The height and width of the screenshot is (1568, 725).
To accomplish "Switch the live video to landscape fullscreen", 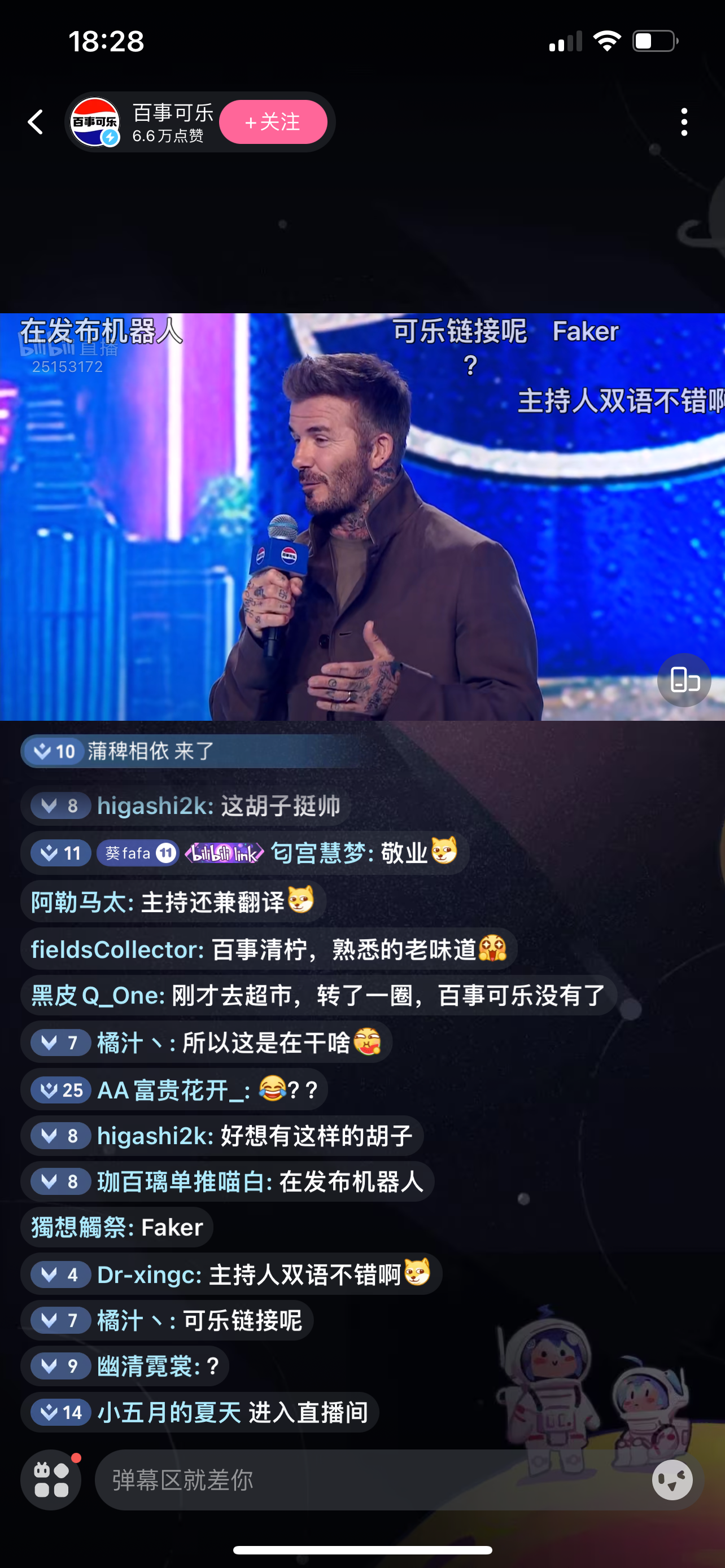I will [684, 680].
